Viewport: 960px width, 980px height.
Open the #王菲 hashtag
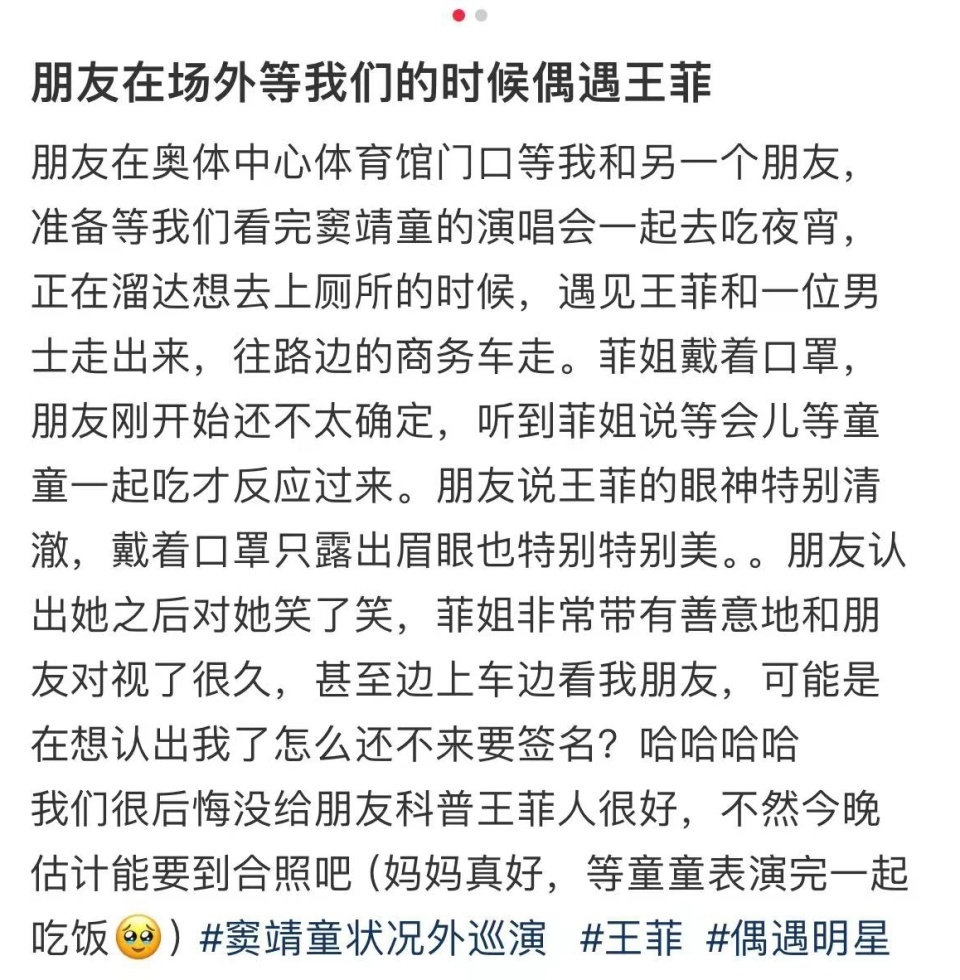(x=632, y=939)
